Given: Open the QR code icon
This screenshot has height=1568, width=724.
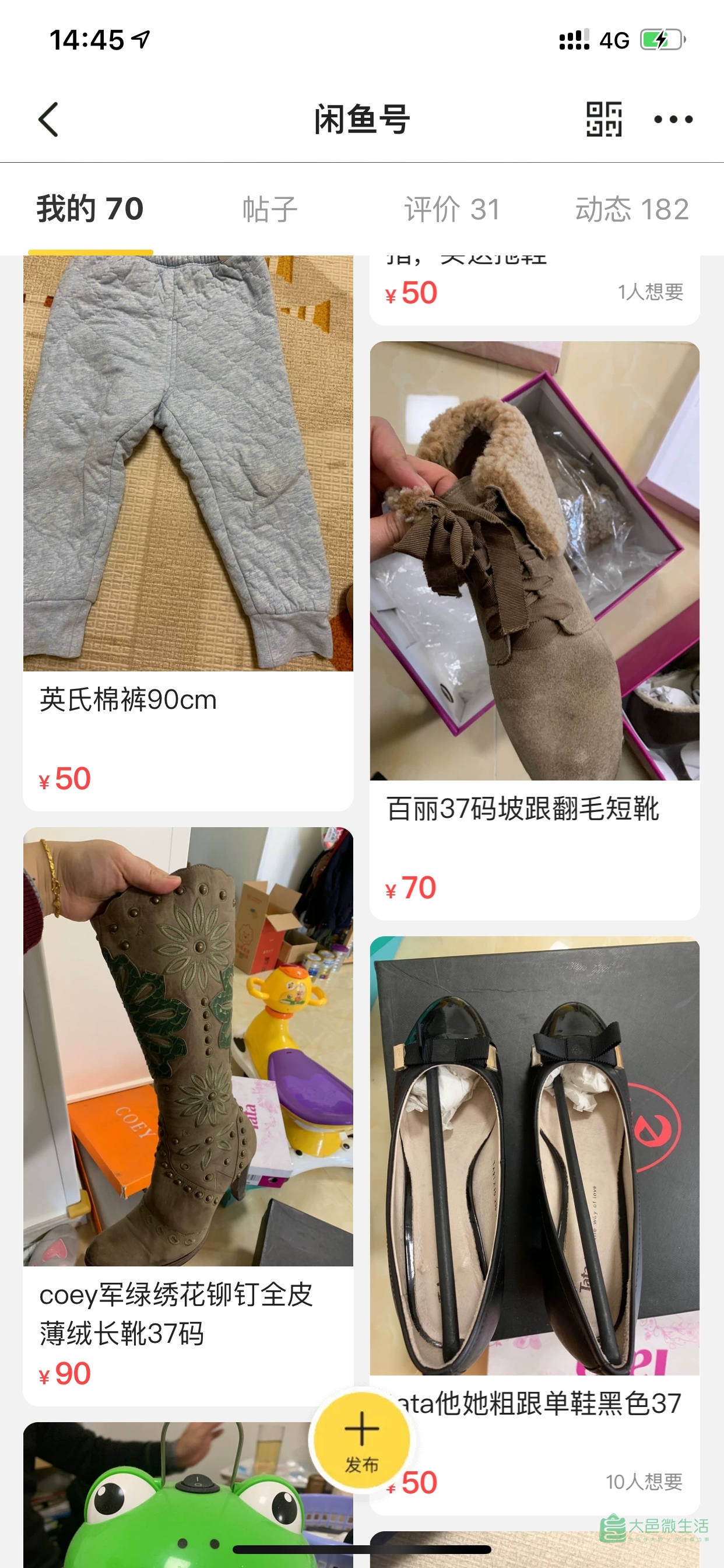Looking at the screenshot, I should [603, 120].
